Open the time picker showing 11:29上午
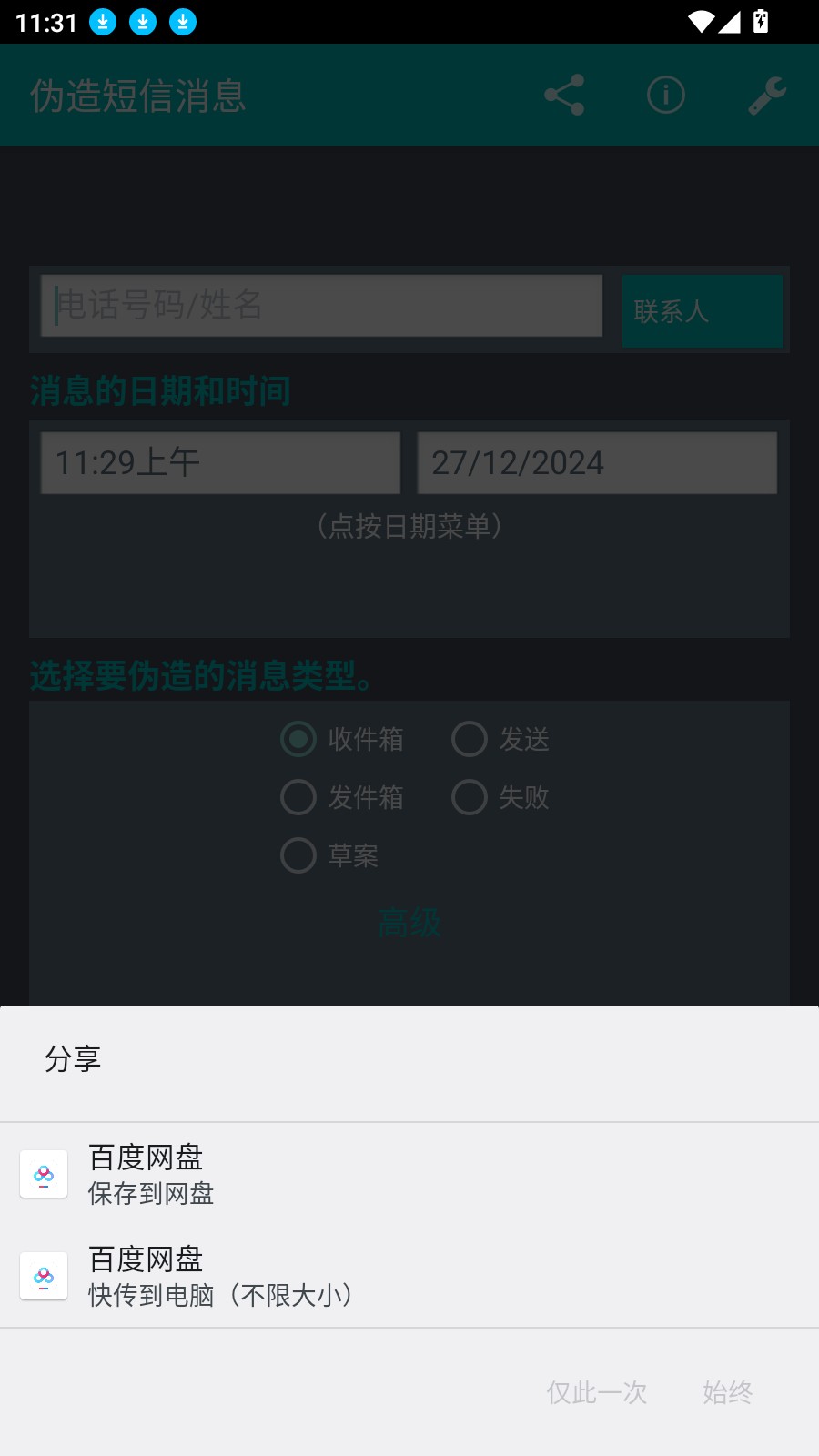This screenshot has width=819, height=1456. (219, 462)
